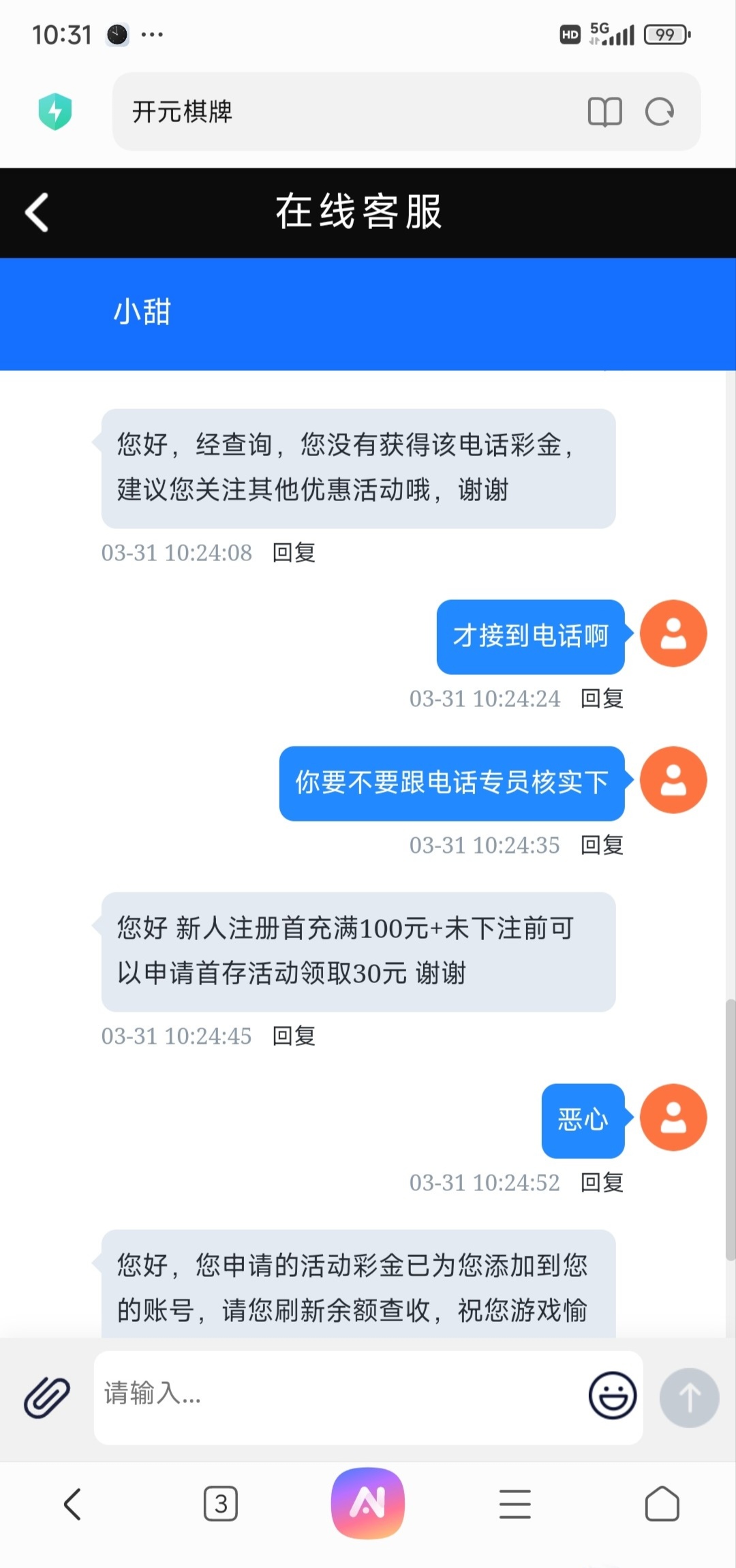Tap 回复 under the 恶心 message
Screen dimensions: 736x1568
(x=602, y=1182)
